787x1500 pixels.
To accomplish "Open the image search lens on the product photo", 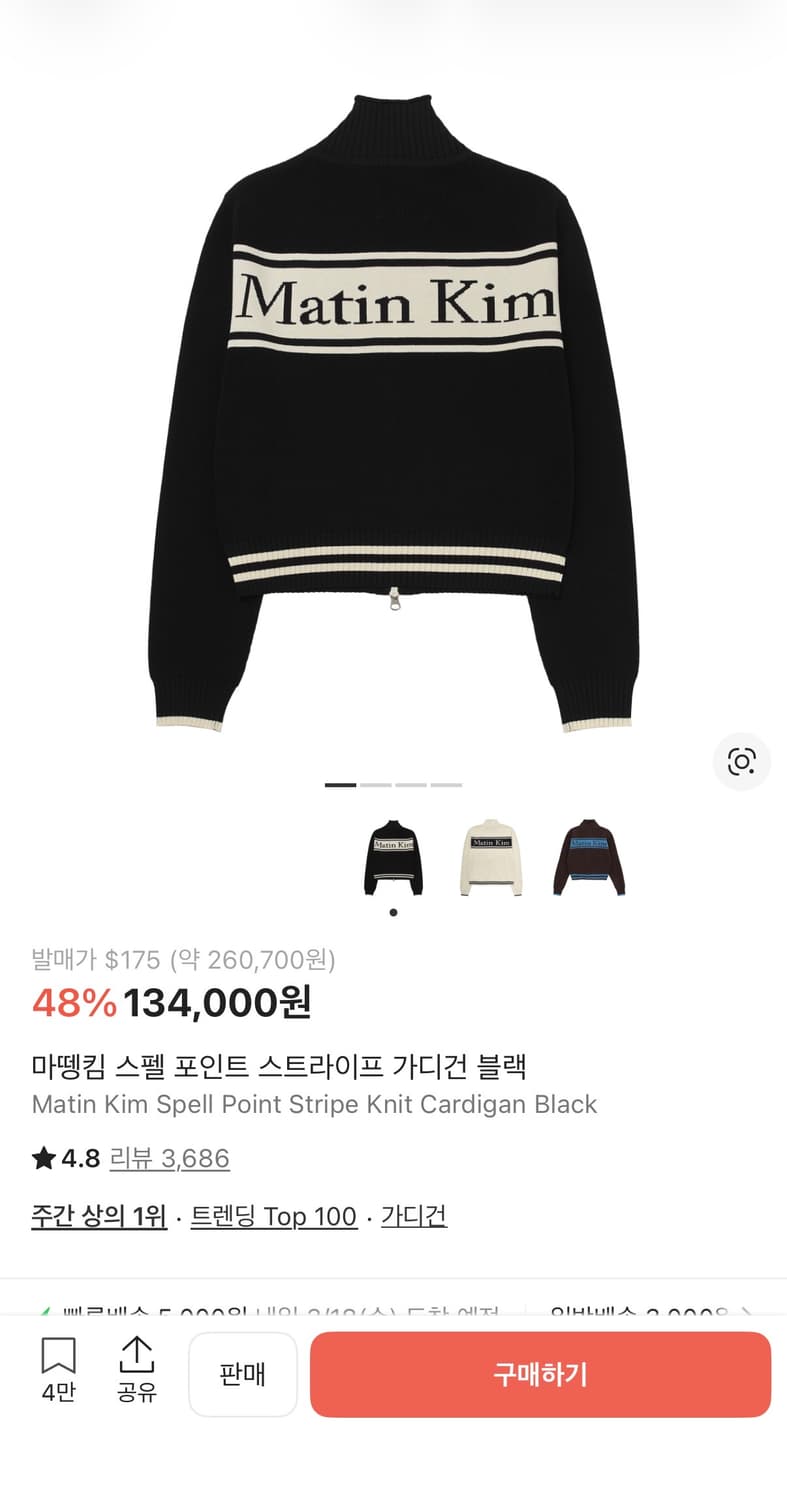I will 741,762.
